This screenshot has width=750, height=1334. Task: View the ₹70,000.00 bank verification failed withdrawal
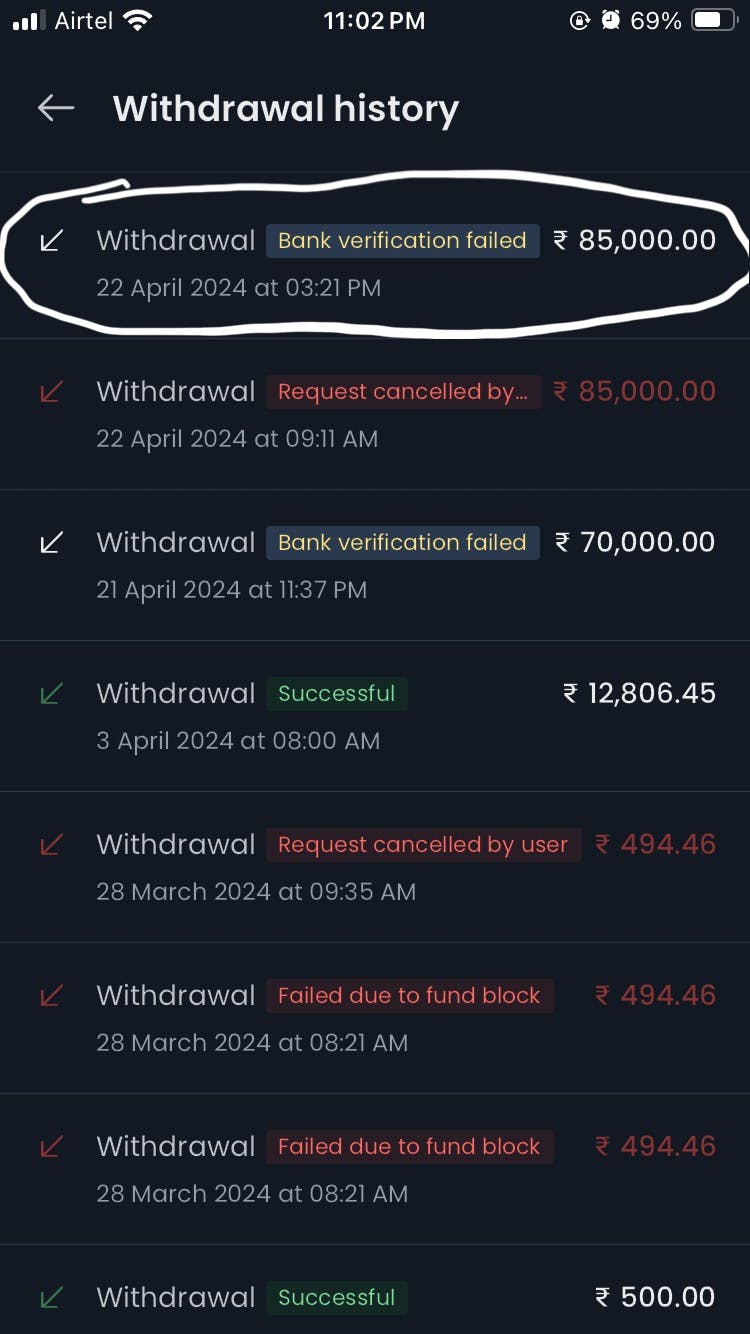(375, 565)
